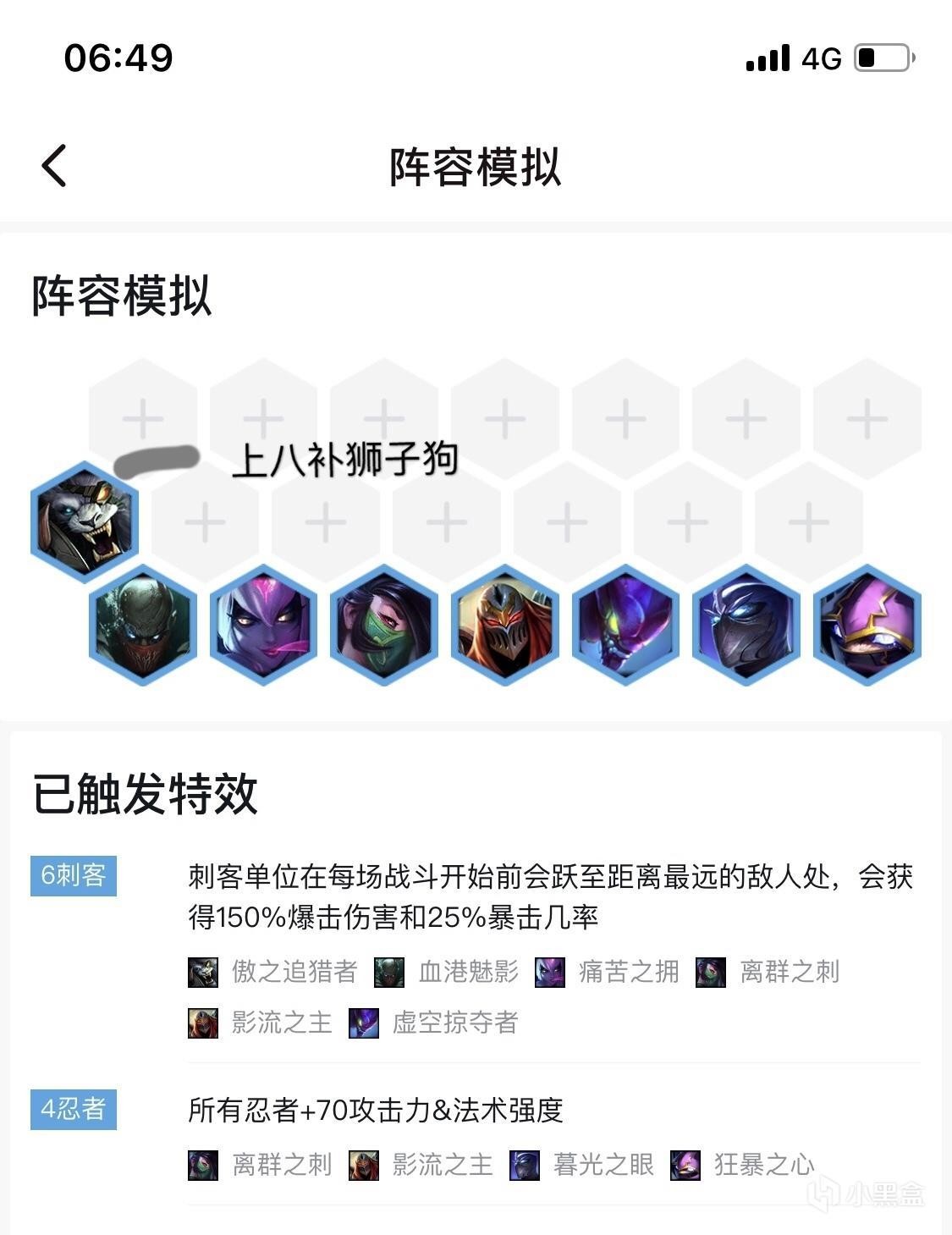
Task: Tap the Akali champion with green mask
Action: pos(384,625)
